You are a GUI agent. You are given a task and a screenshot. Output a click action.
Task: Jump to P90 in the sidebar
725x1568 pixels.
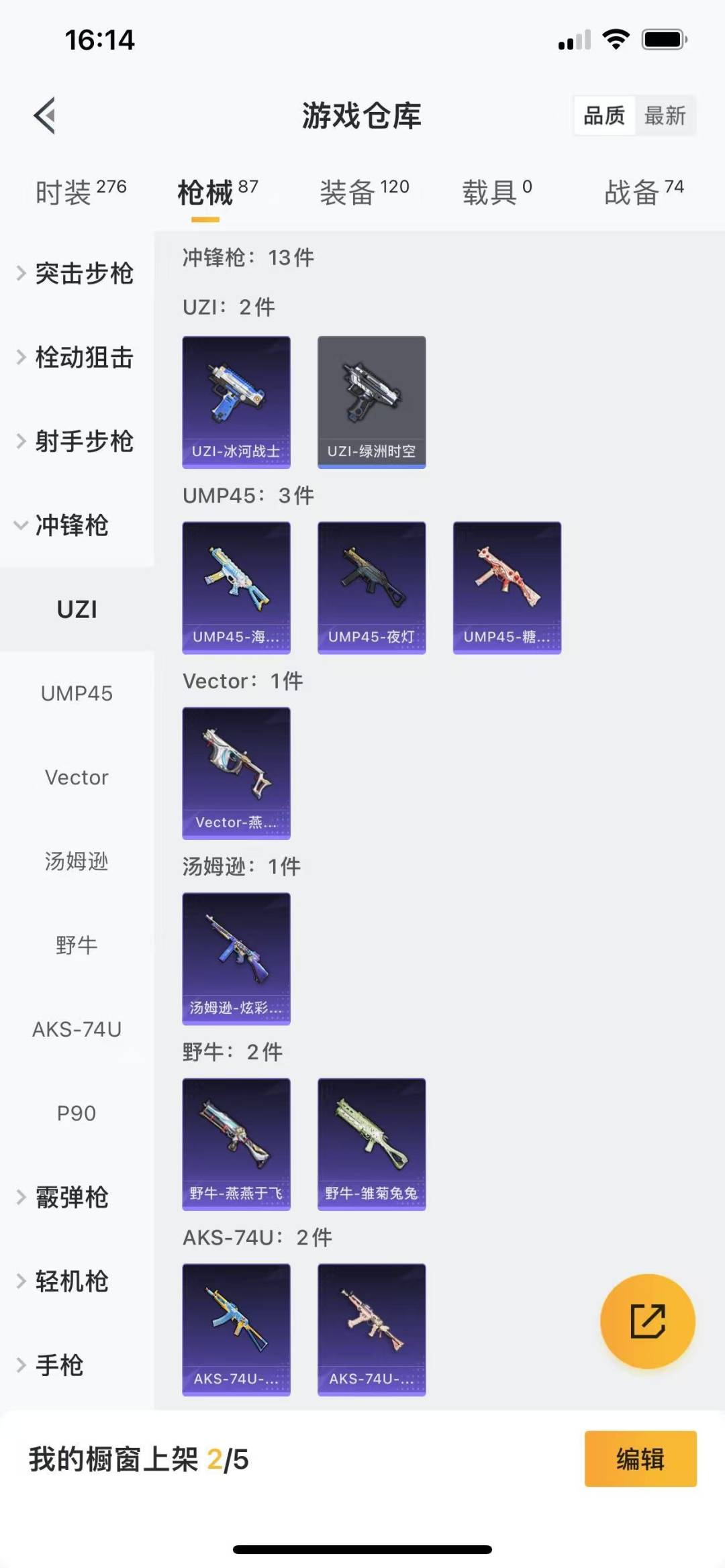(x=77, y=1114)
